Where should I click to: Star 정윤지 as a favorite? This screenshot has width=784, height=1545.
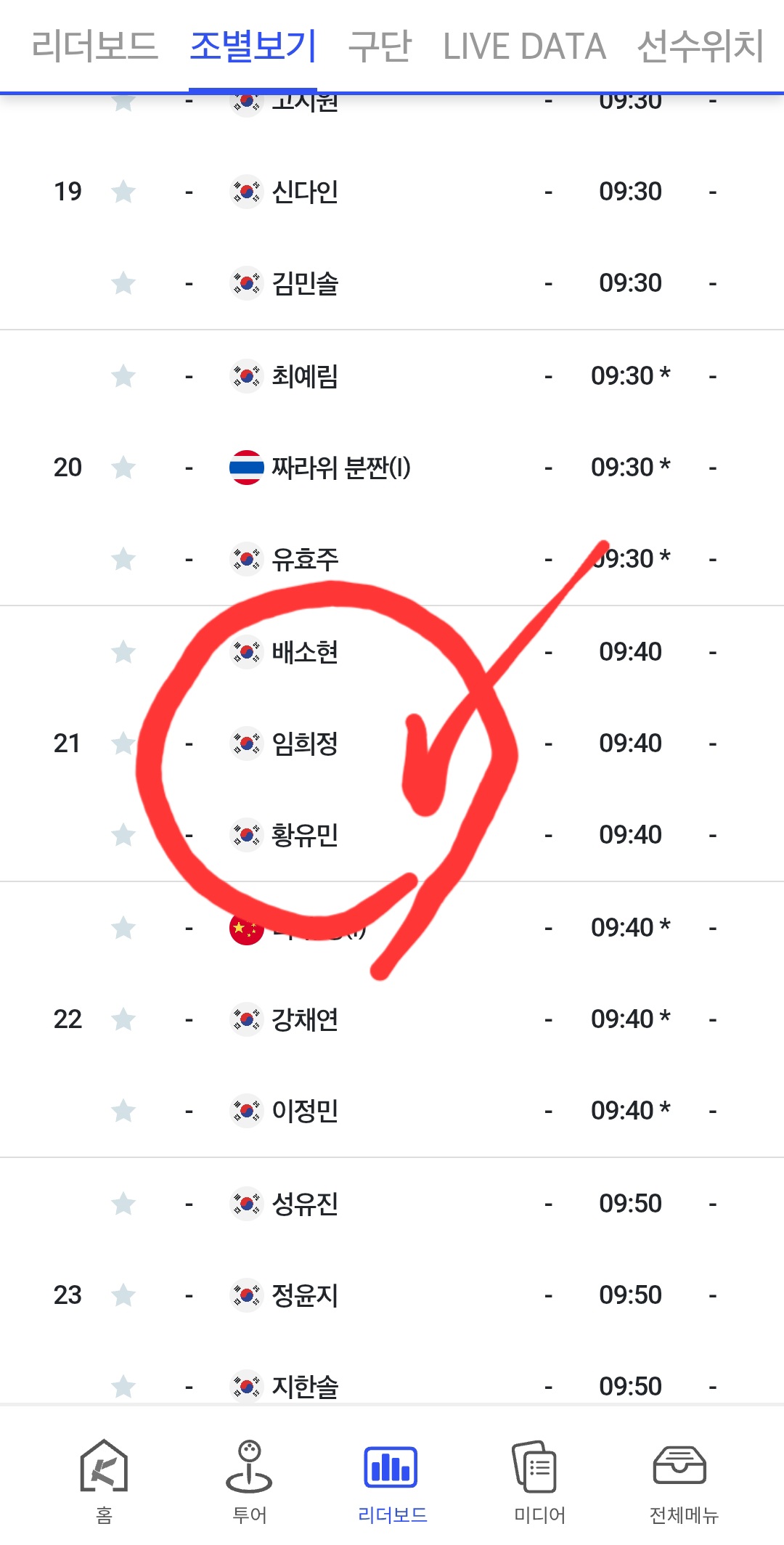pos(123,1295)
